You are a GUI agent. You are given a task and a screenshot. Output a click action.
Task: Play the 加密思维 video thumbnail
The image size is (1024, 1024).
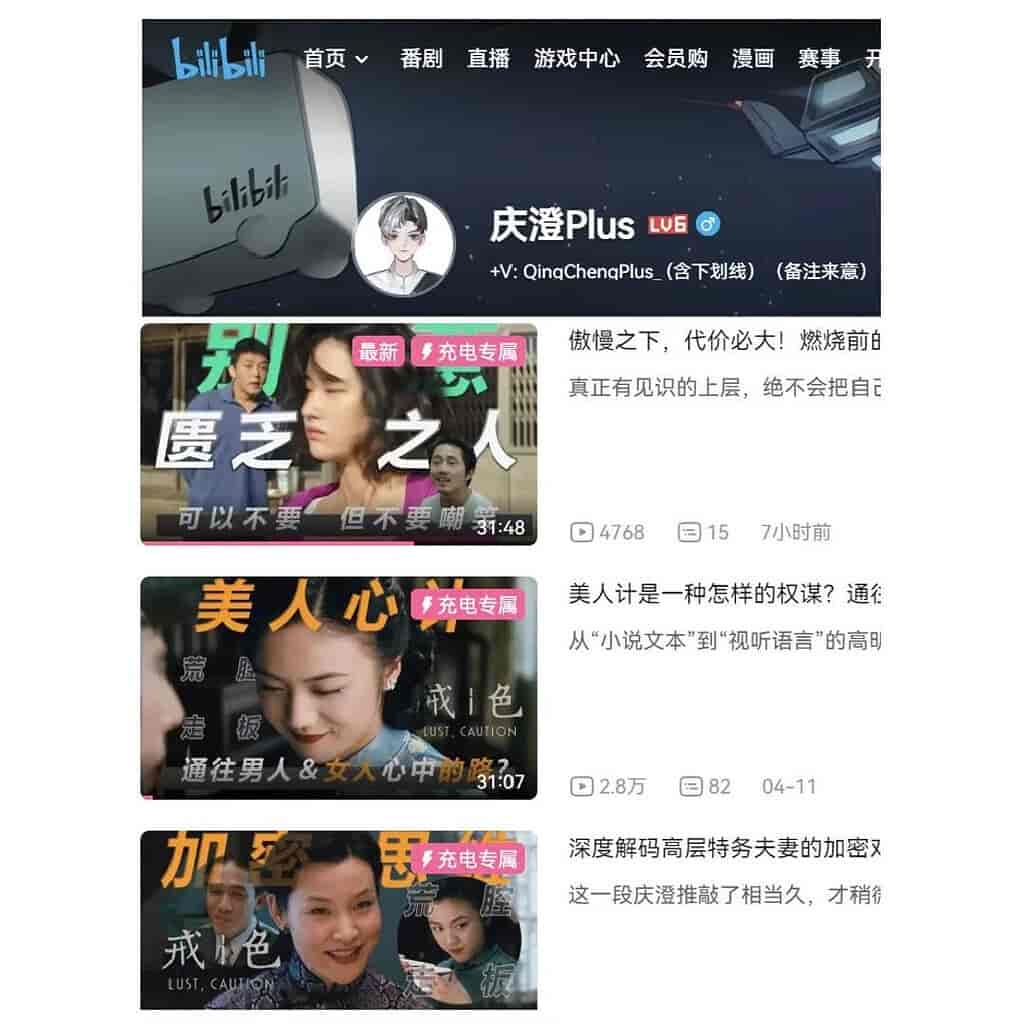point(338,920)
